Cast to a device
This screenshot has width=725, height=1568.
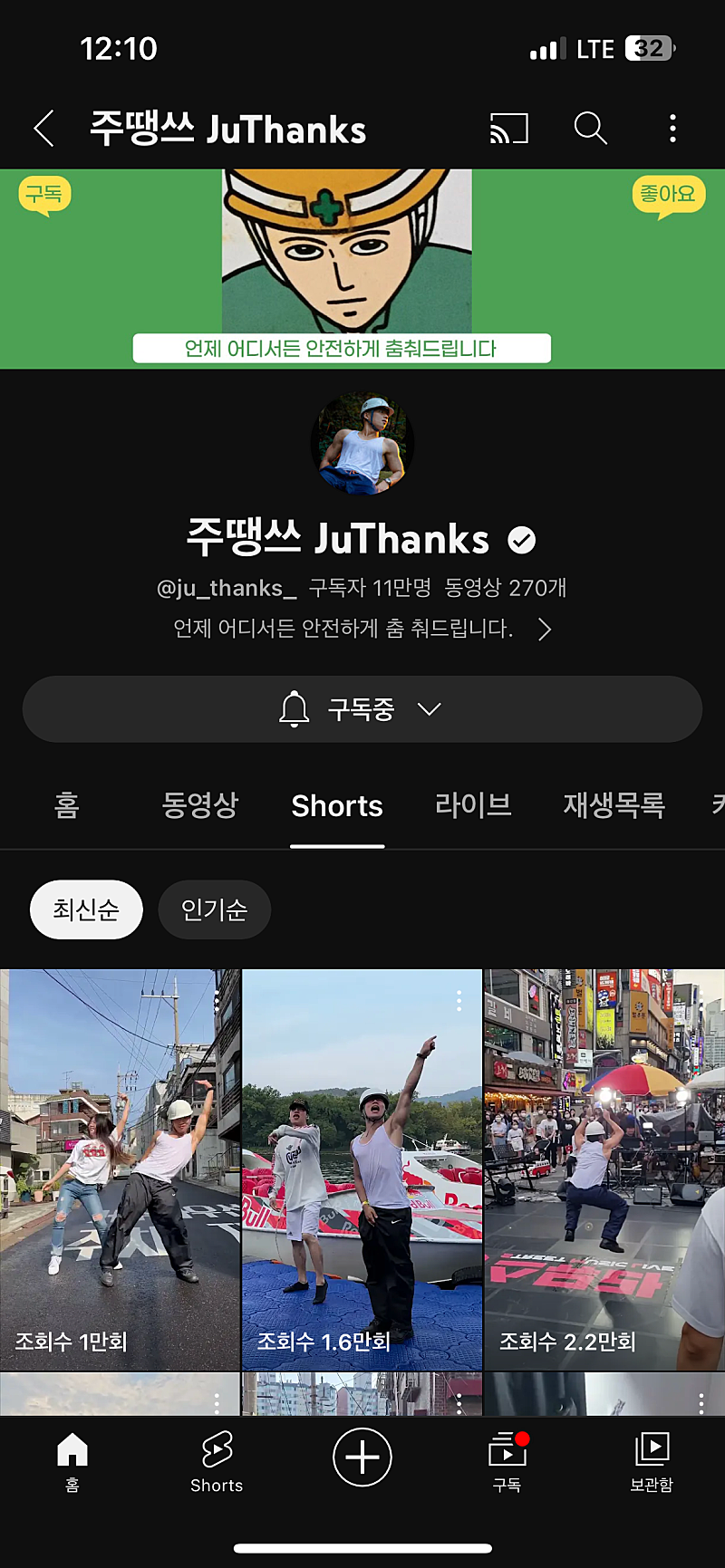pos(508,129)
